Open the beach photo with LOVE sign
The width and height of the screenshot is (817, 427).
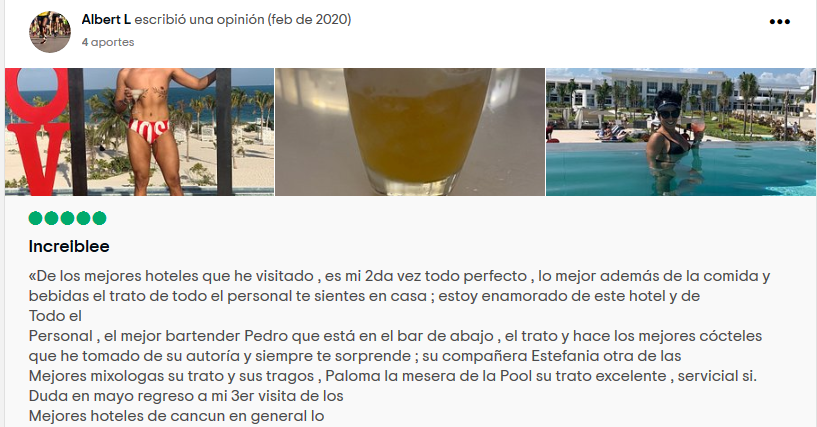point(139,131)
